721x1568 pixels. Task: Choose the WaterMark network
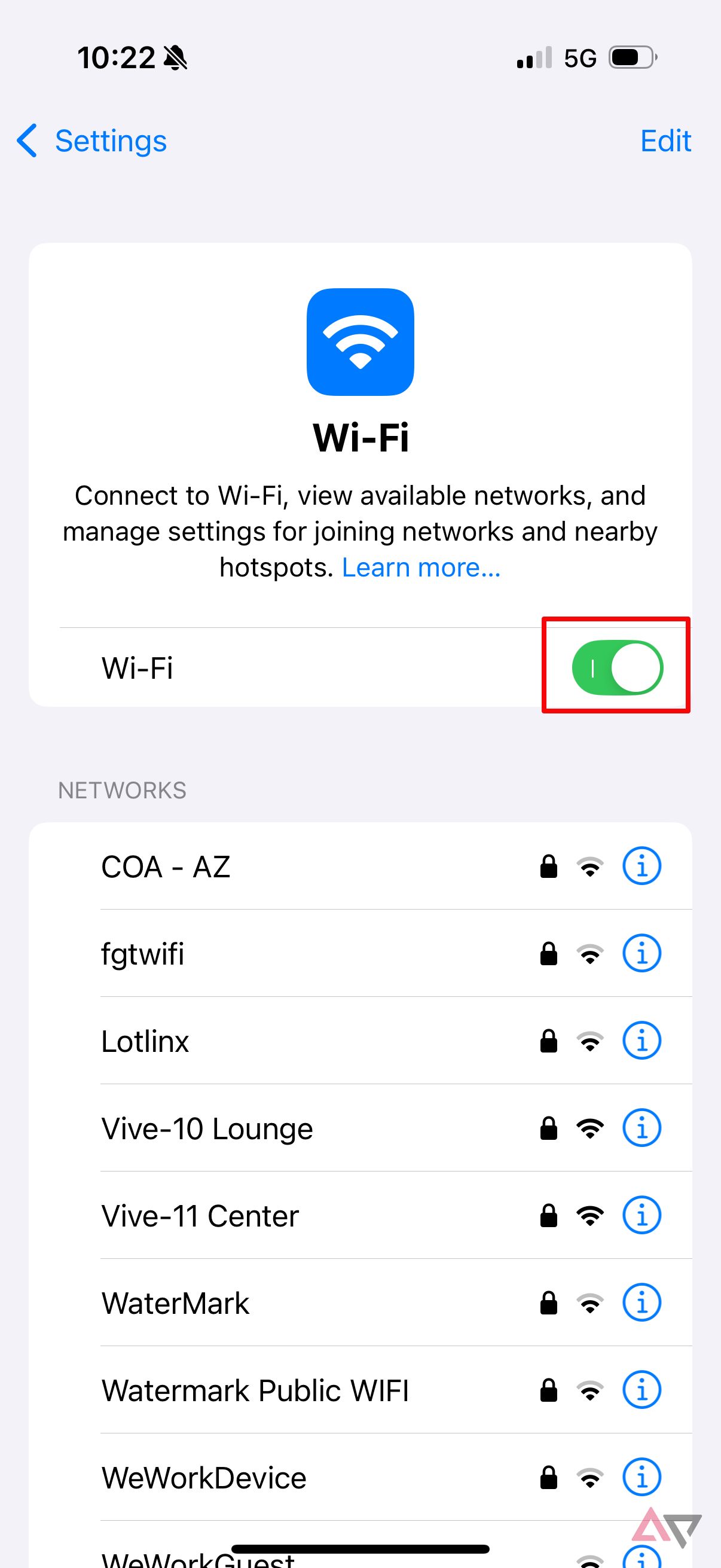click(x=176, y=1303)
